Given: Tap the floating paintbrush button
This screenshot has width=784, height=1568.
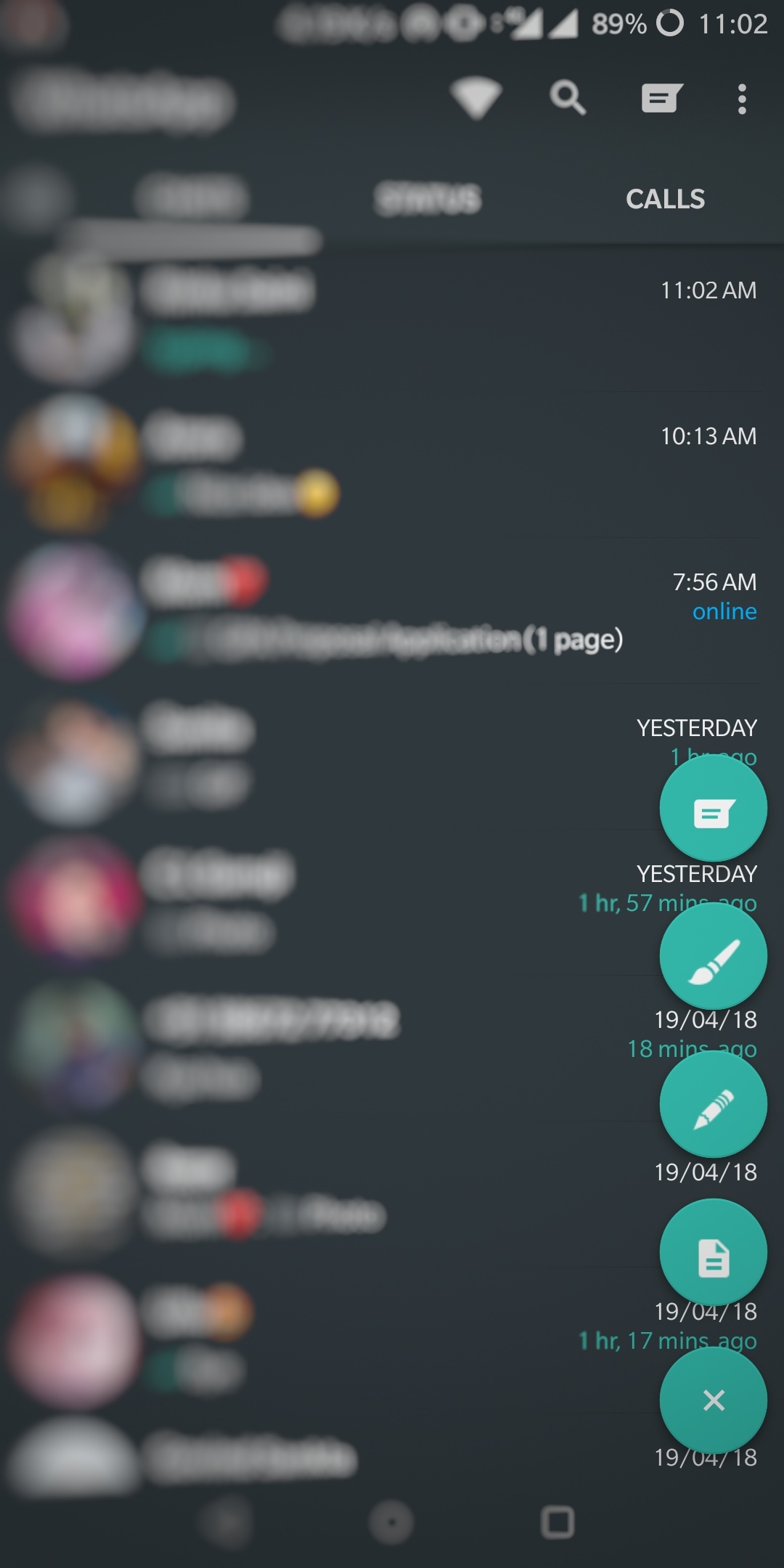Looking at the screenshot, I should pos(713,956).
